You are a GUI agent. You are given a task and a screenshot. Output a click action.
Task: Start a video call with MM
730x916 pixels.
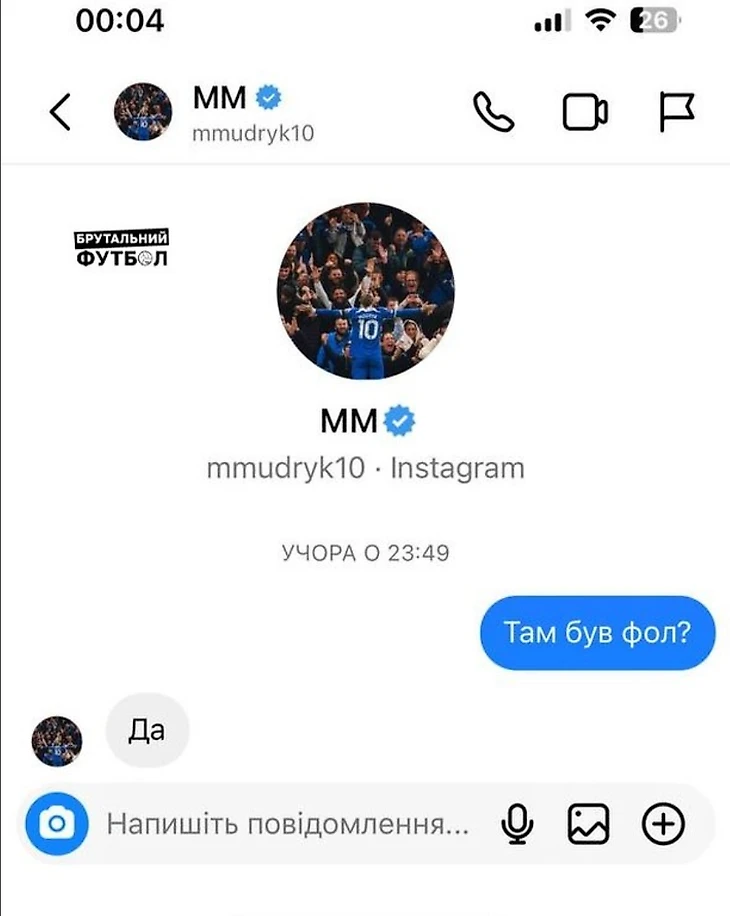tap(585, 112)
